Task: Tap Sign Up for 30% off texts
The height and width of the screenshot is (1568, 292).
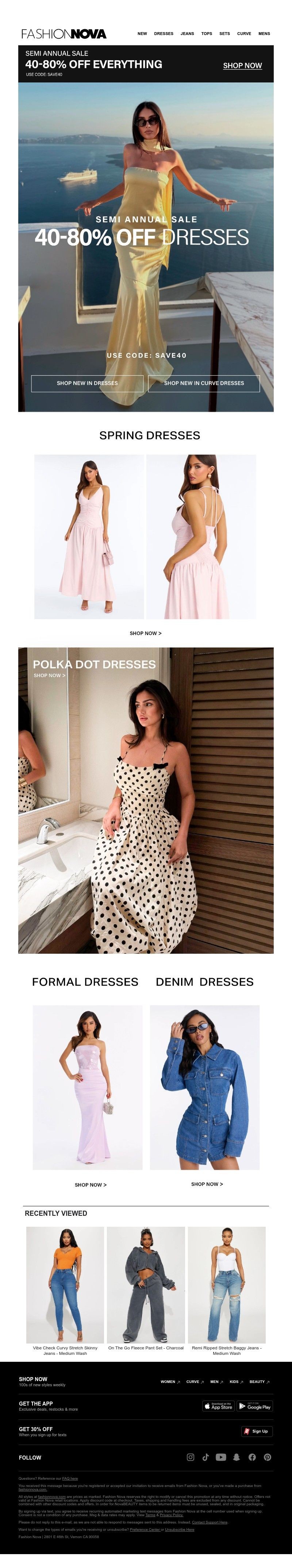Action: point(257,1431)
